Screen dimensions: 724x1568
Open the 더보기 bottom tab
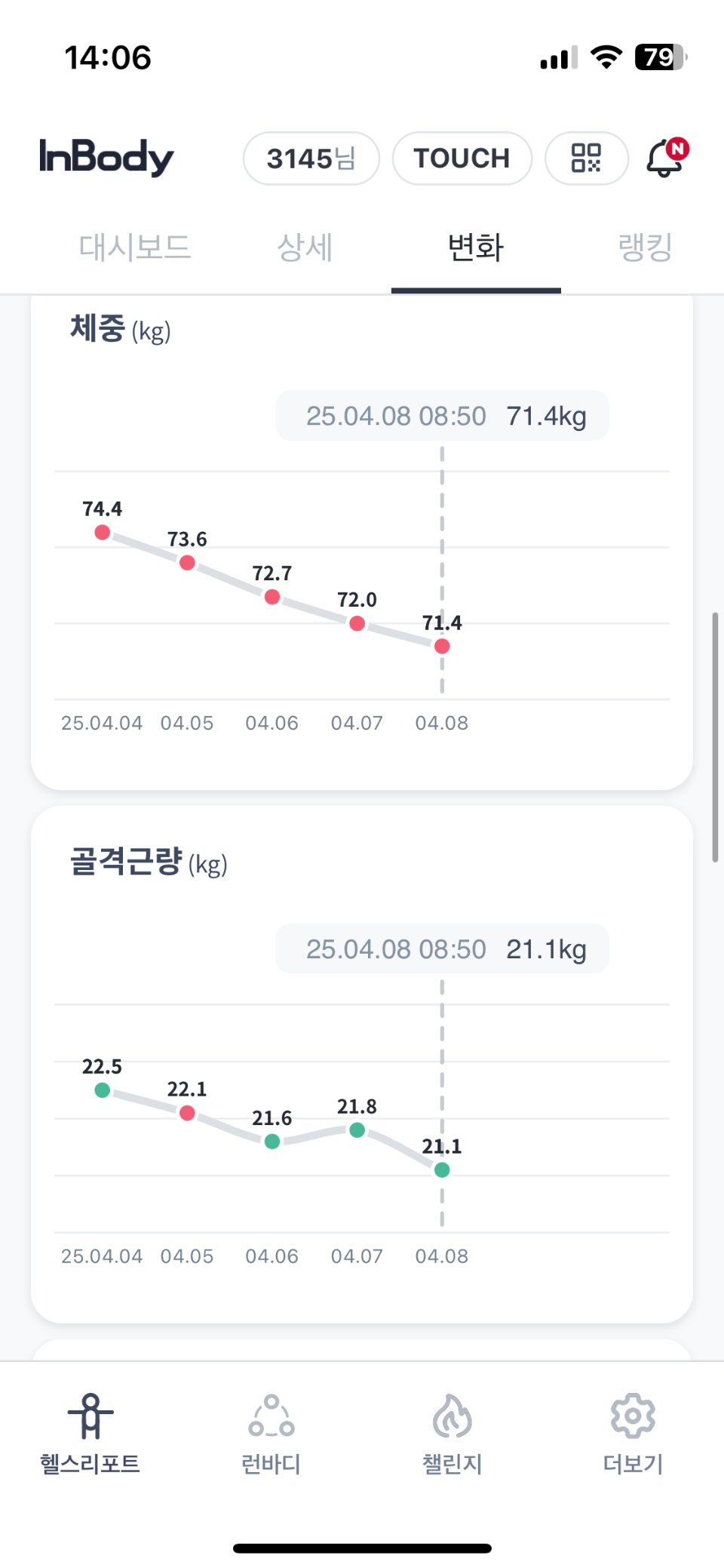633,1434
